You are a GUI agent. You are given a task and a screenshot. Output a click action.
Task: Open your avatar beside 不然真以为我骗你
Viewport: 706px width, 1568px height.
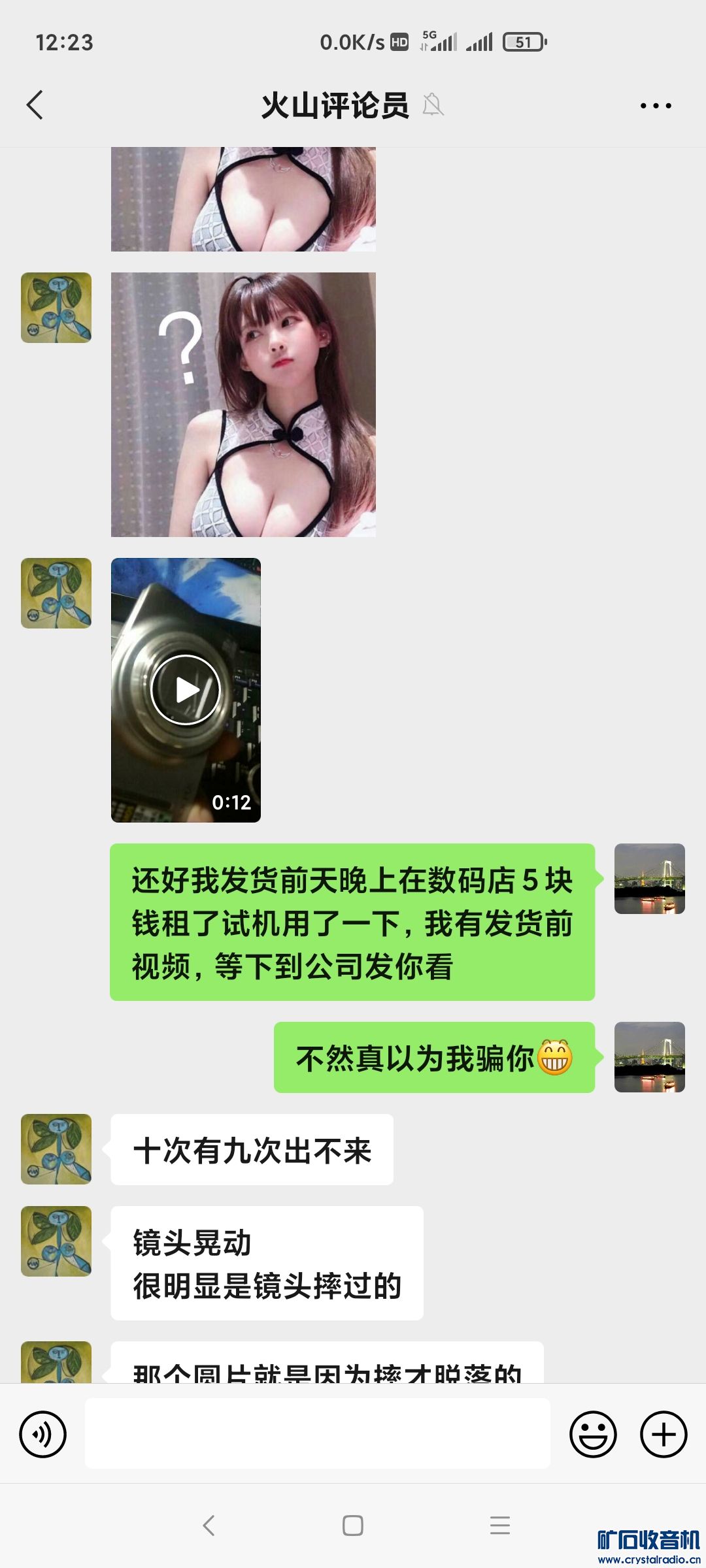click(649, 1057)
